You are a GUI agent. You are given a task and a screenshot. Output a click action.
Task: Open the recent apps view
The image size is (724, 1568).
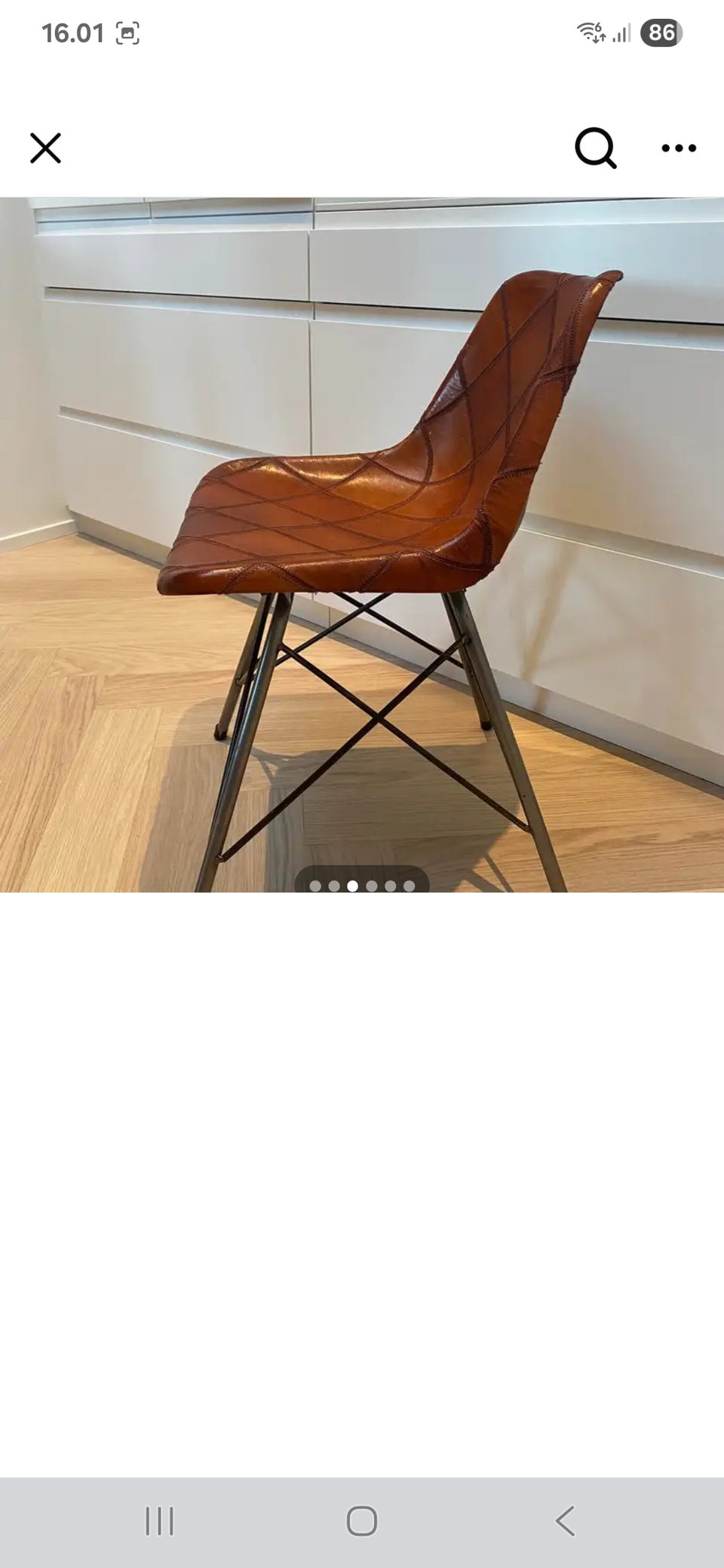159,1521
